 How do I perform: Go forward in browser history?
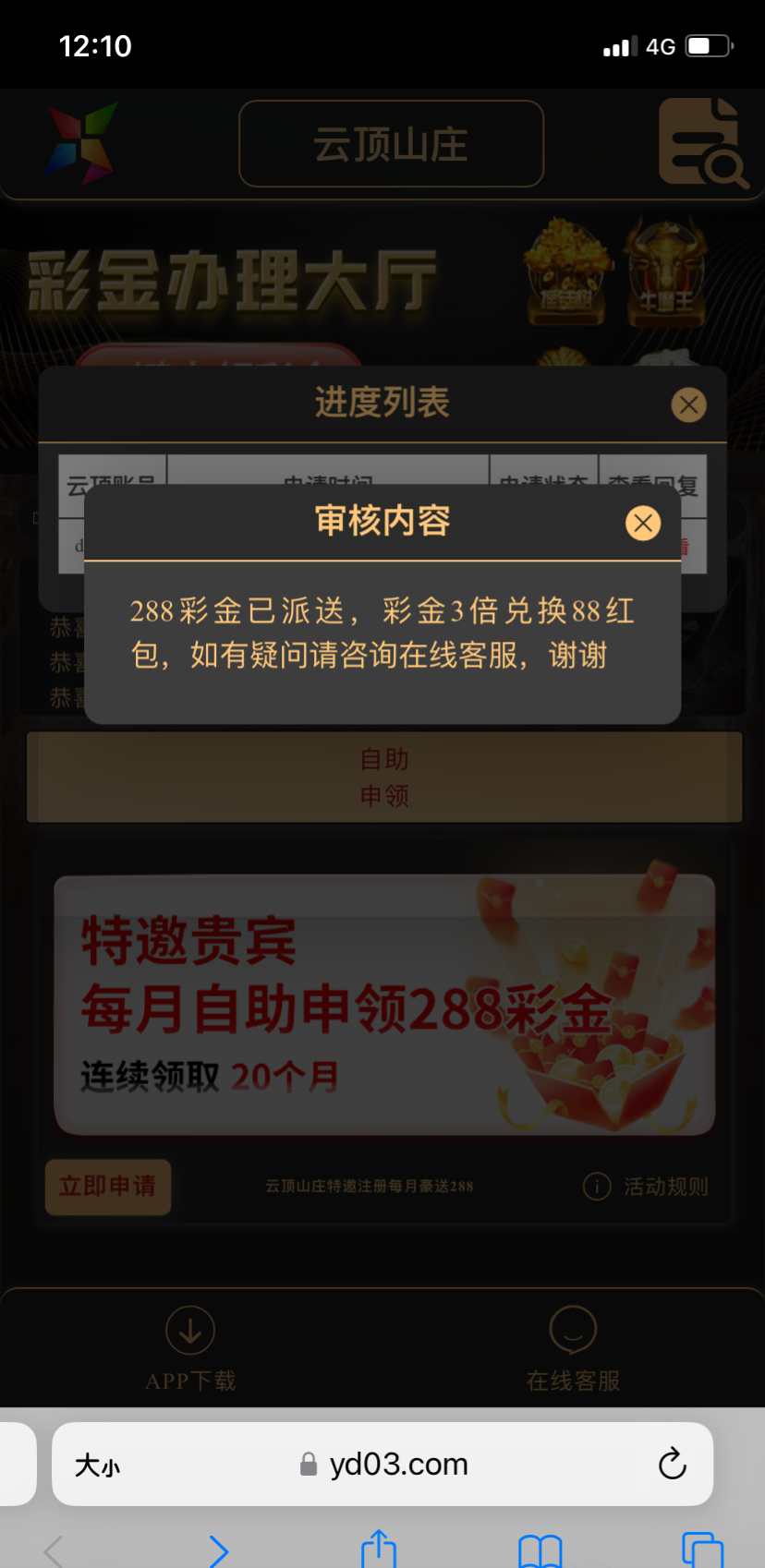(x=218, y=1550)
